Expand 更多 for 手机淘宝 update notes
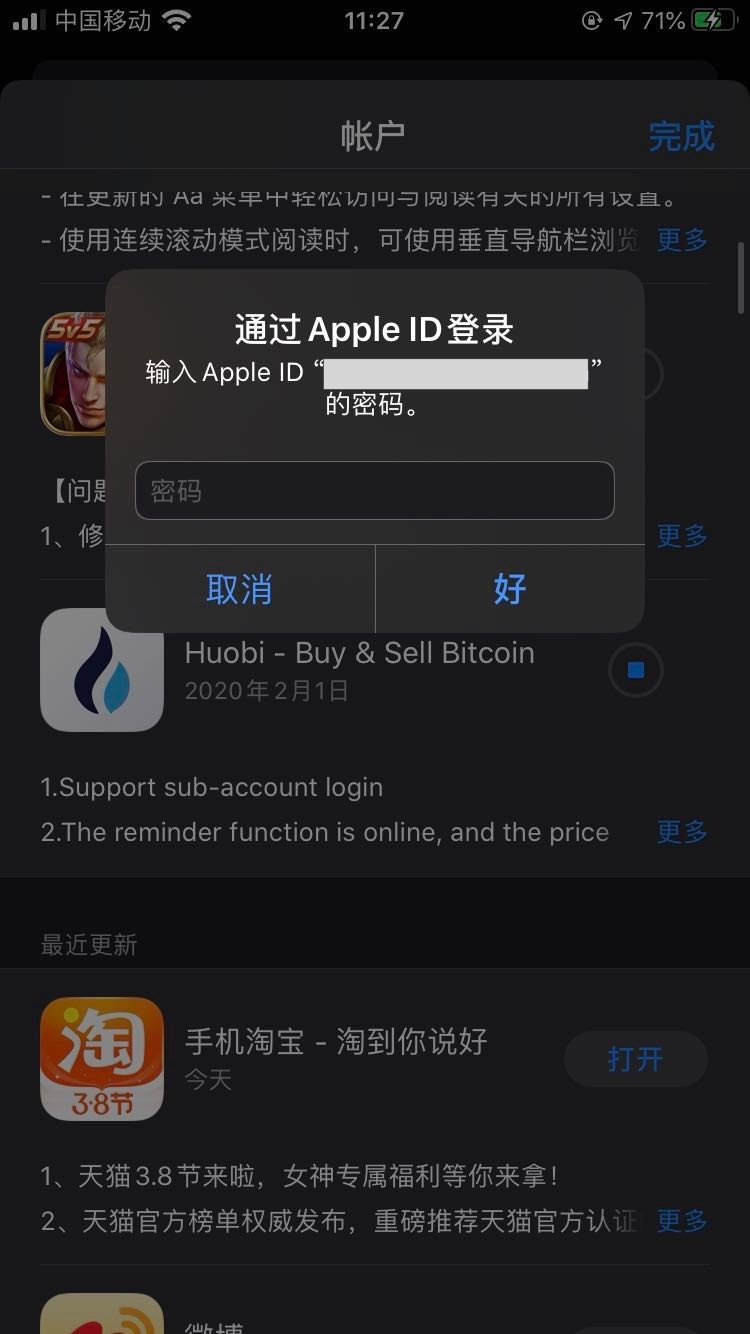The image size is (750, 1334). pos(682,1221)
